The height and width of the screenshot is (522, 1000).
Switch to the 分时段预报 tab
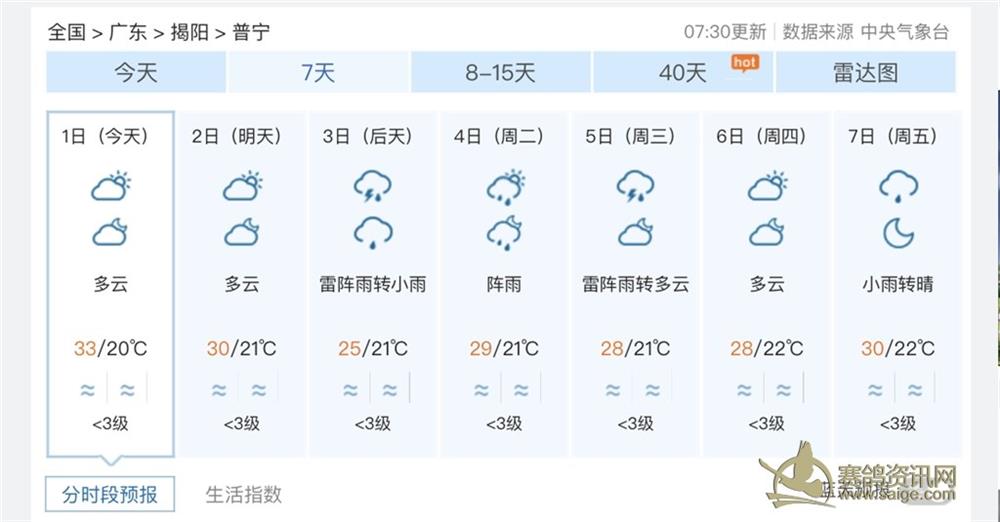pos(109,494)
